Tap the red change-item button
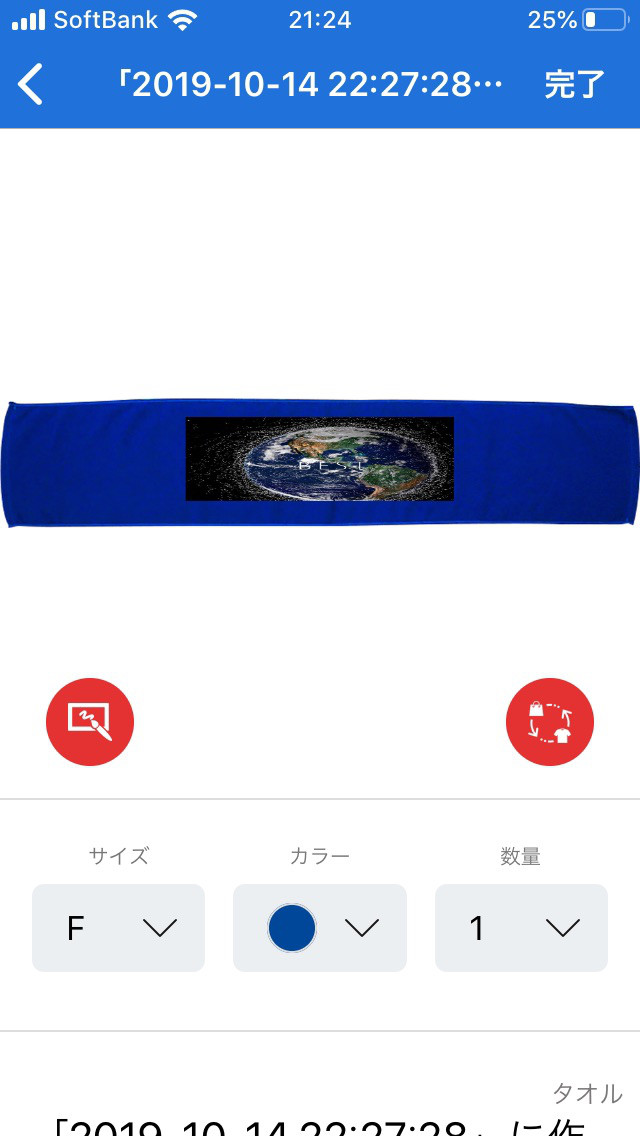640x1136 pixels. pyautogui.click(x=550, y=721)
